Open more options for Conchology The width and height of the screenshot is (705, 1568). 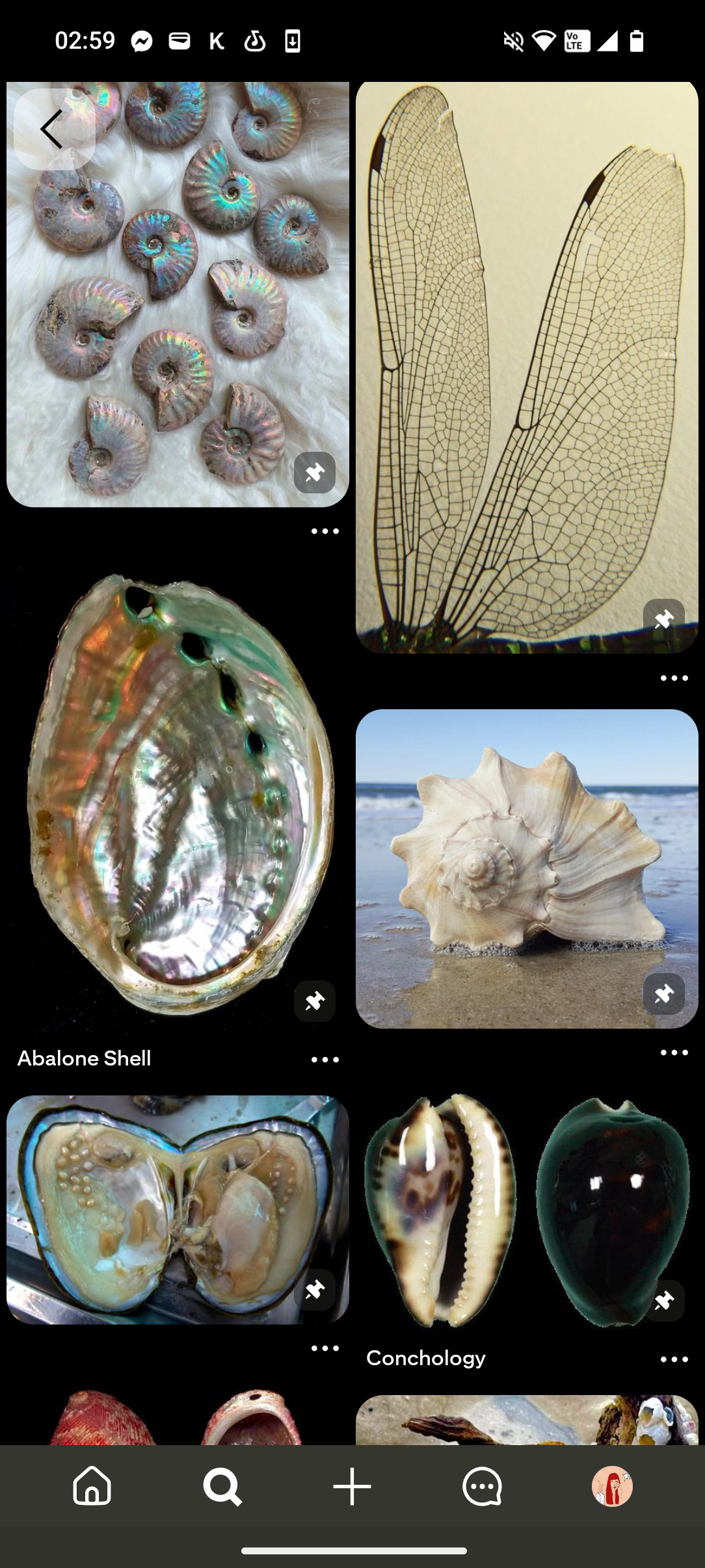674,1359
